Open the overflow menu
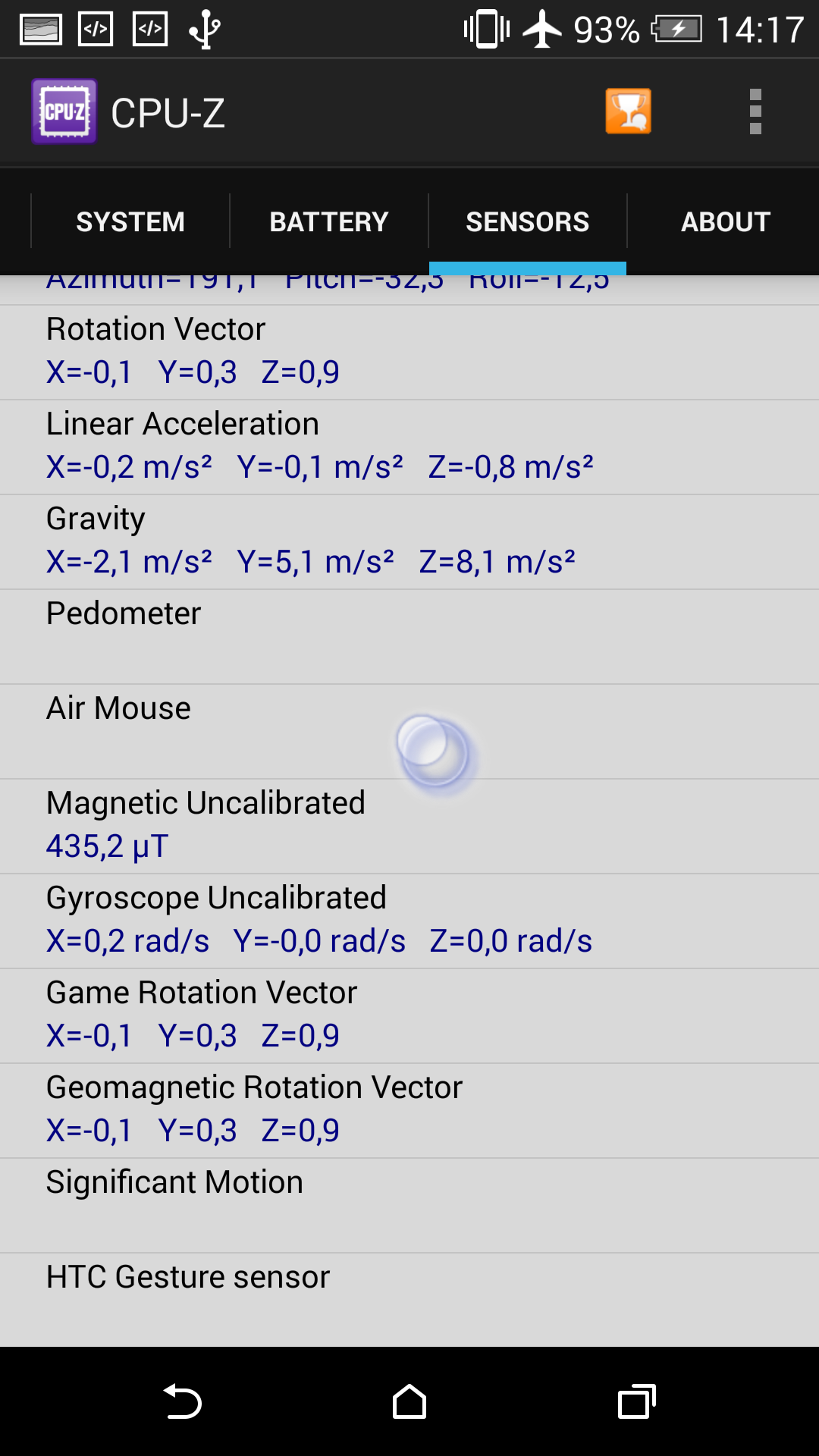Image resolution: width=819 pixels, height=1456 pixels. [x=755, y=111]
